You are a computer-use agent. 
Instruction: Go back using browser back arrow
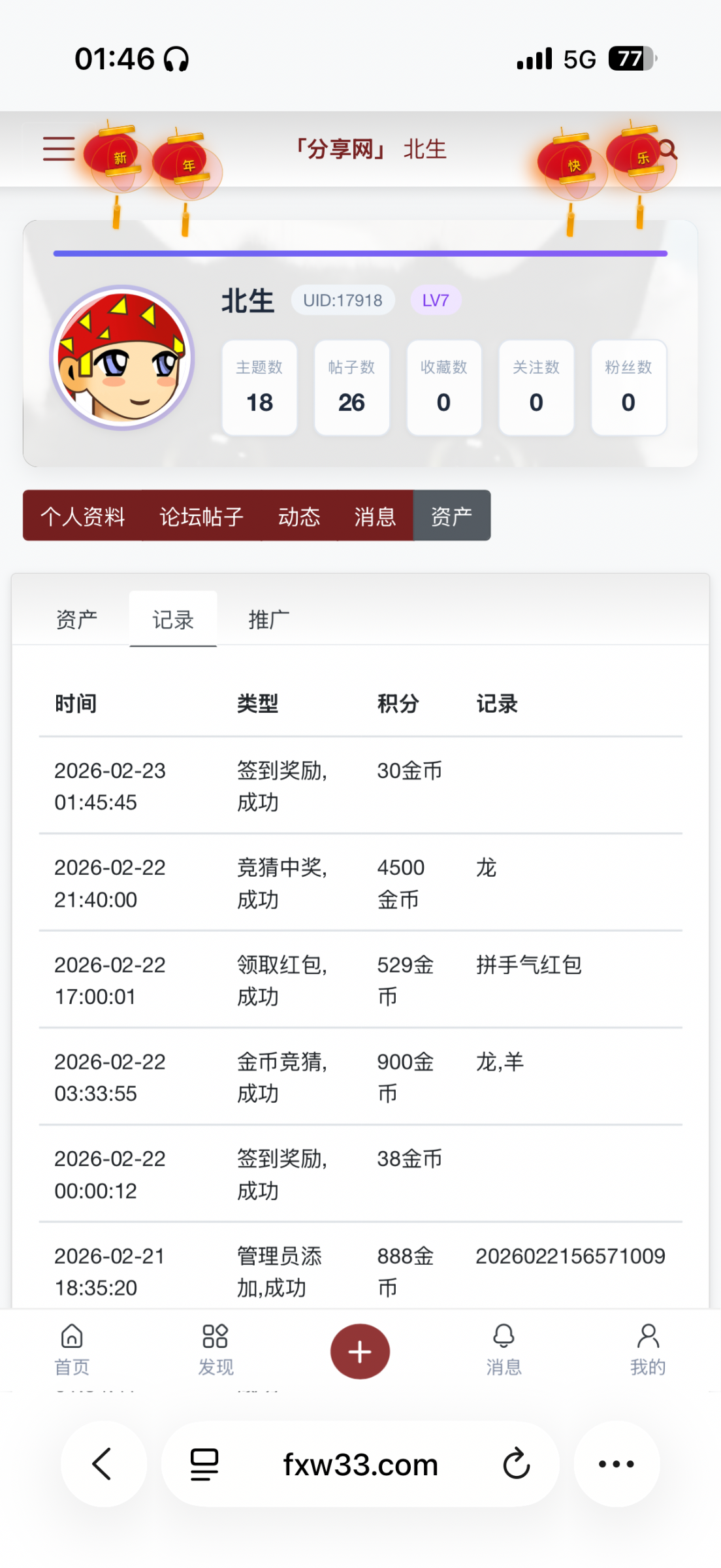pos(103,1463)
